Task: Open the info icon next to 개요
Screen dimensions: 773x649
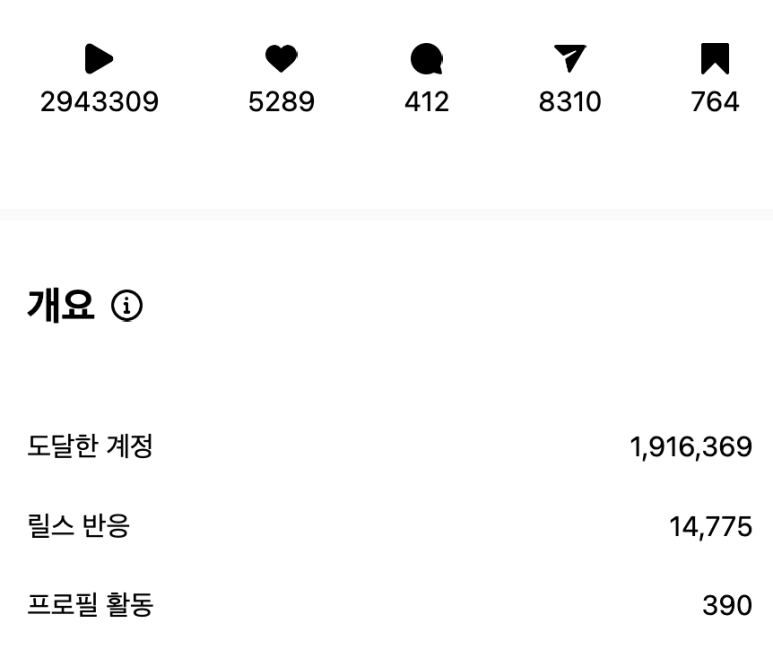Action: click(x=127, y=307)
